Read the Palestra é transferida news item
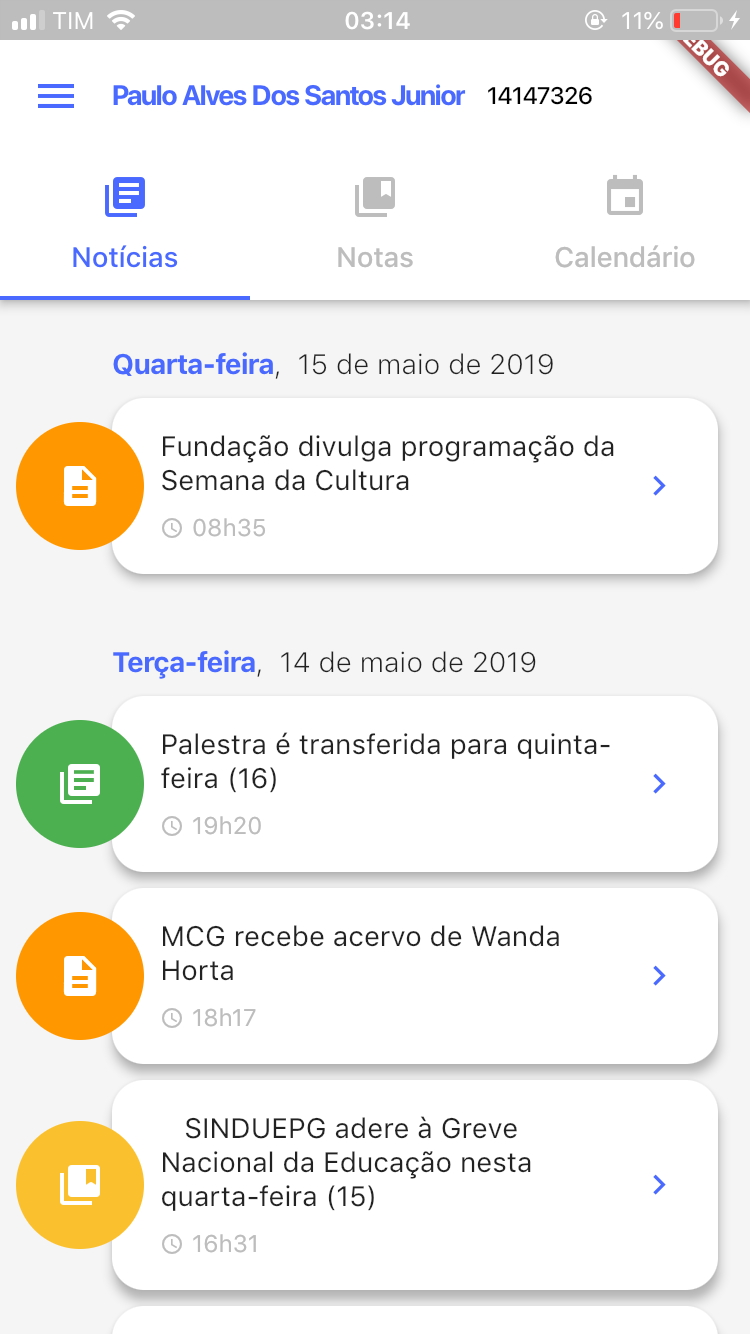 coord(414,784)
